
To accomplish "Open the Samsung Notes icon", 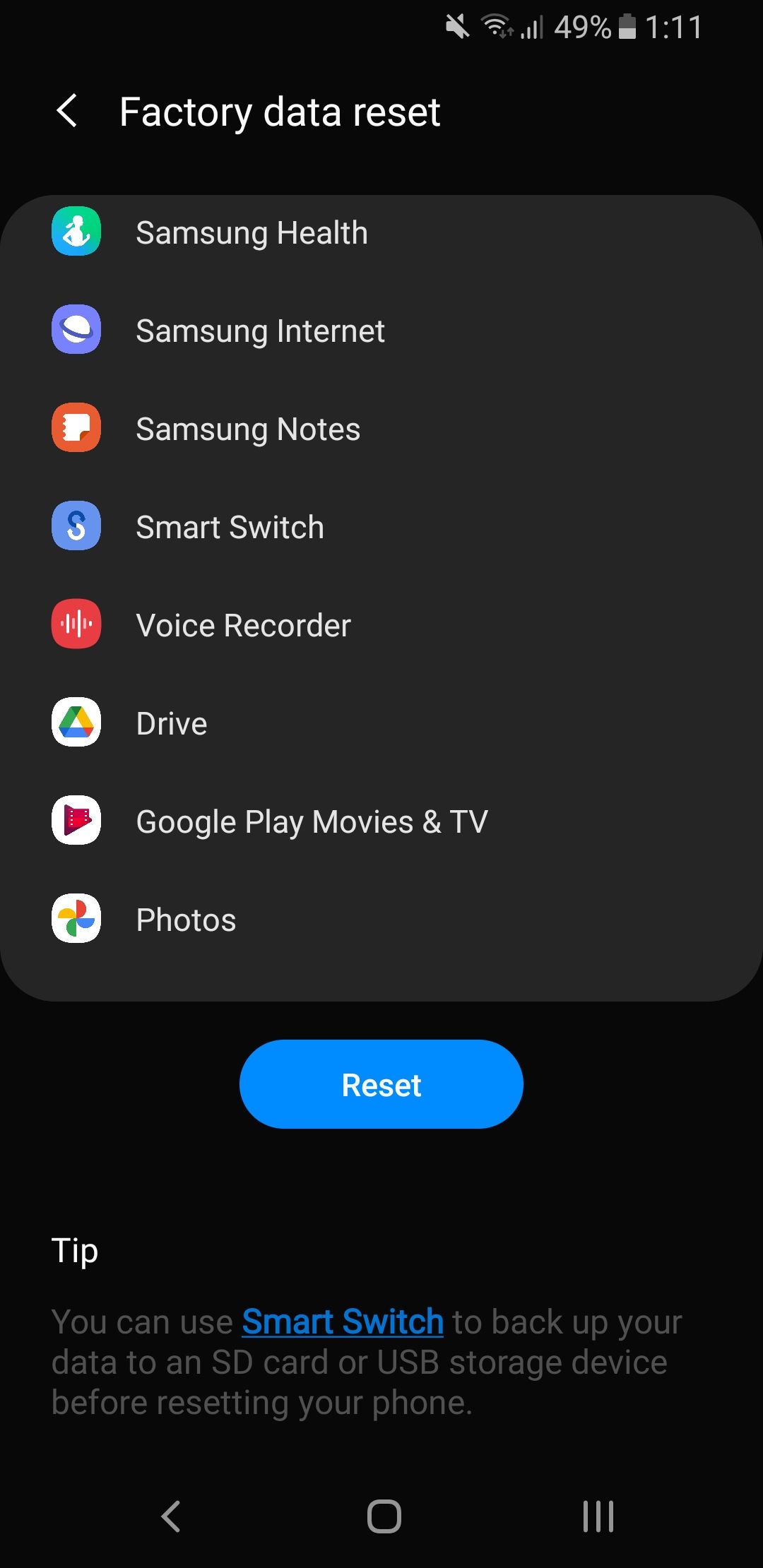I will coord(76,428).
